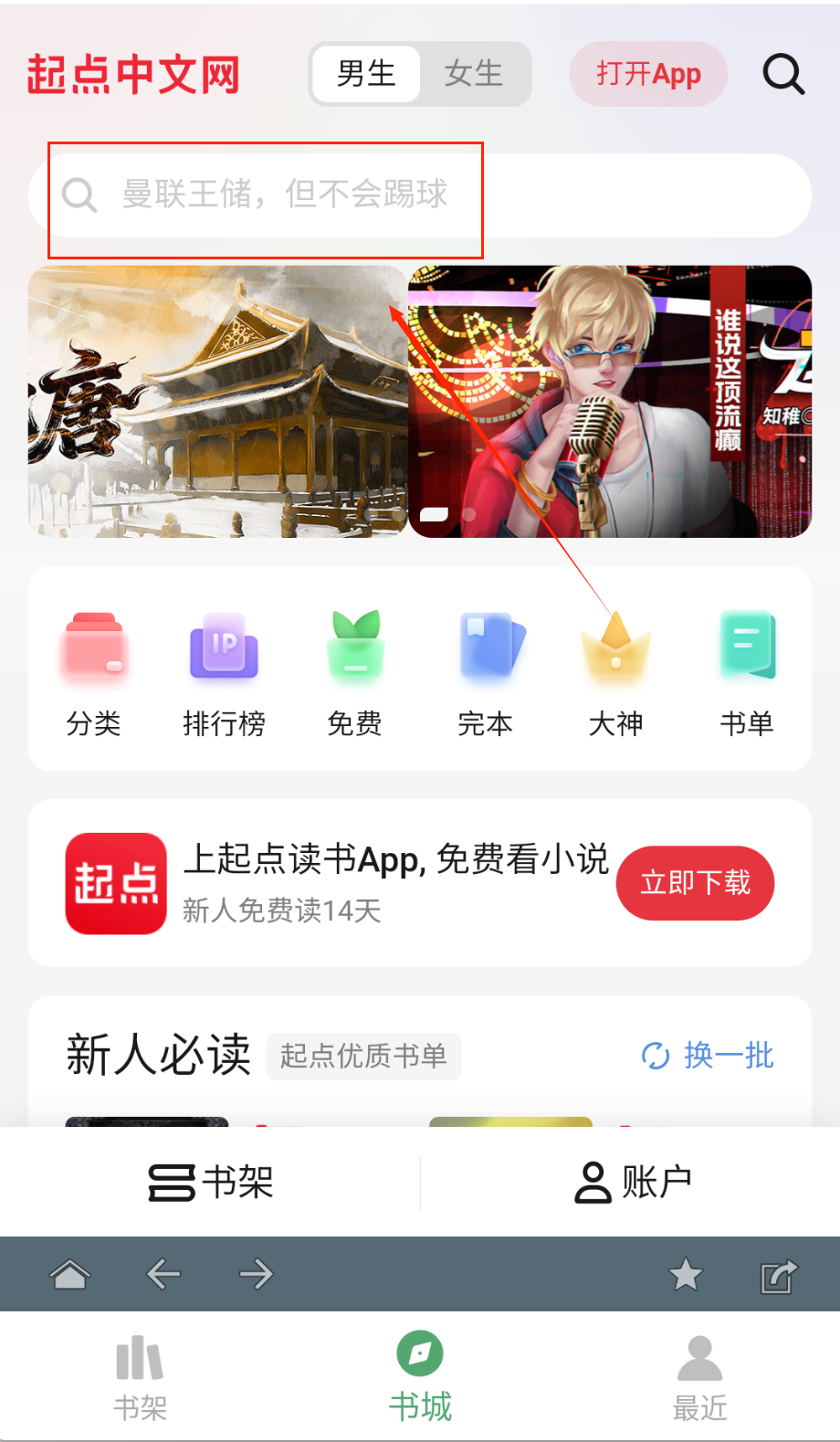This screenshot has width=840, height=1442.
Task: Refresh recommendations with 换一批
Action: 708,1056
